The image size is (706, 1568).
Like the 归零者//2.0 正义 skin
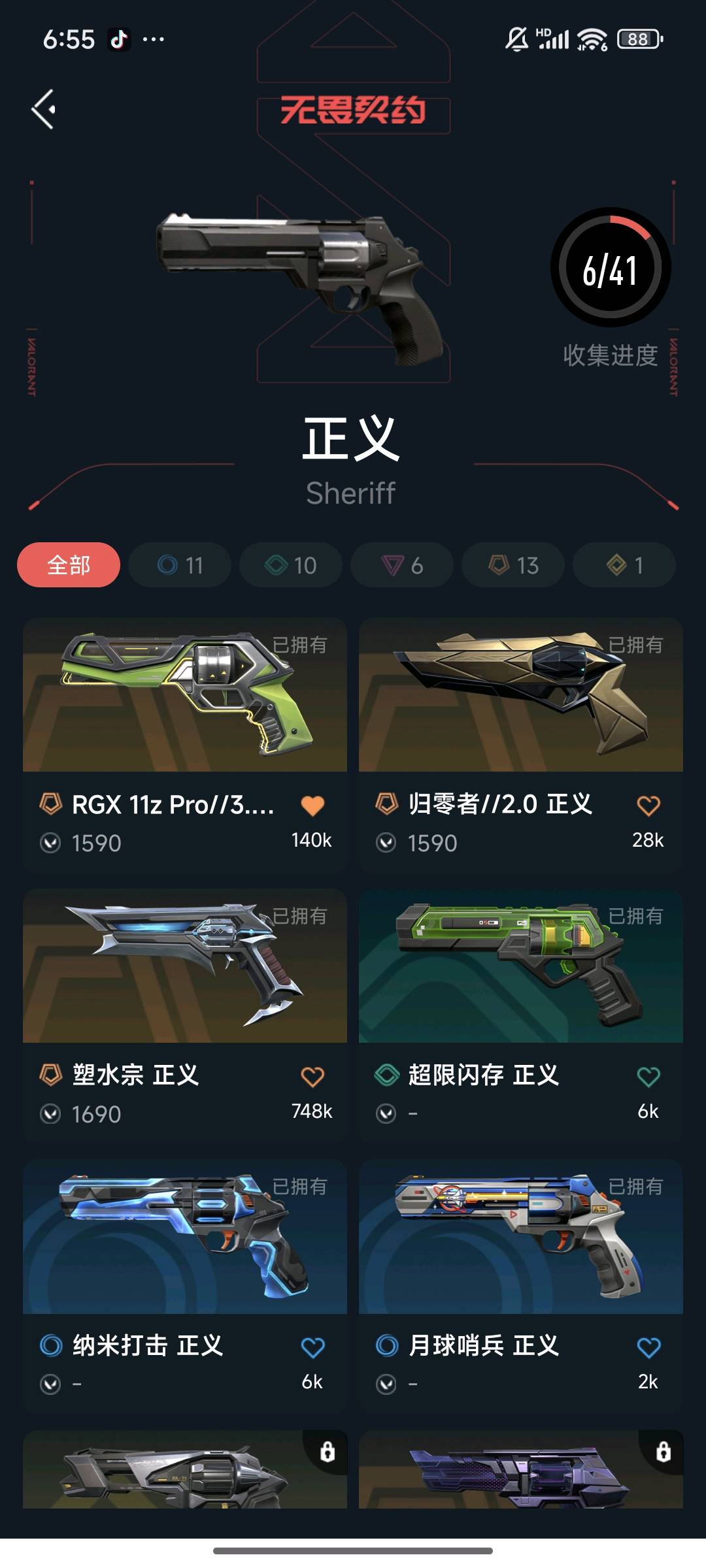coord(648,806)
